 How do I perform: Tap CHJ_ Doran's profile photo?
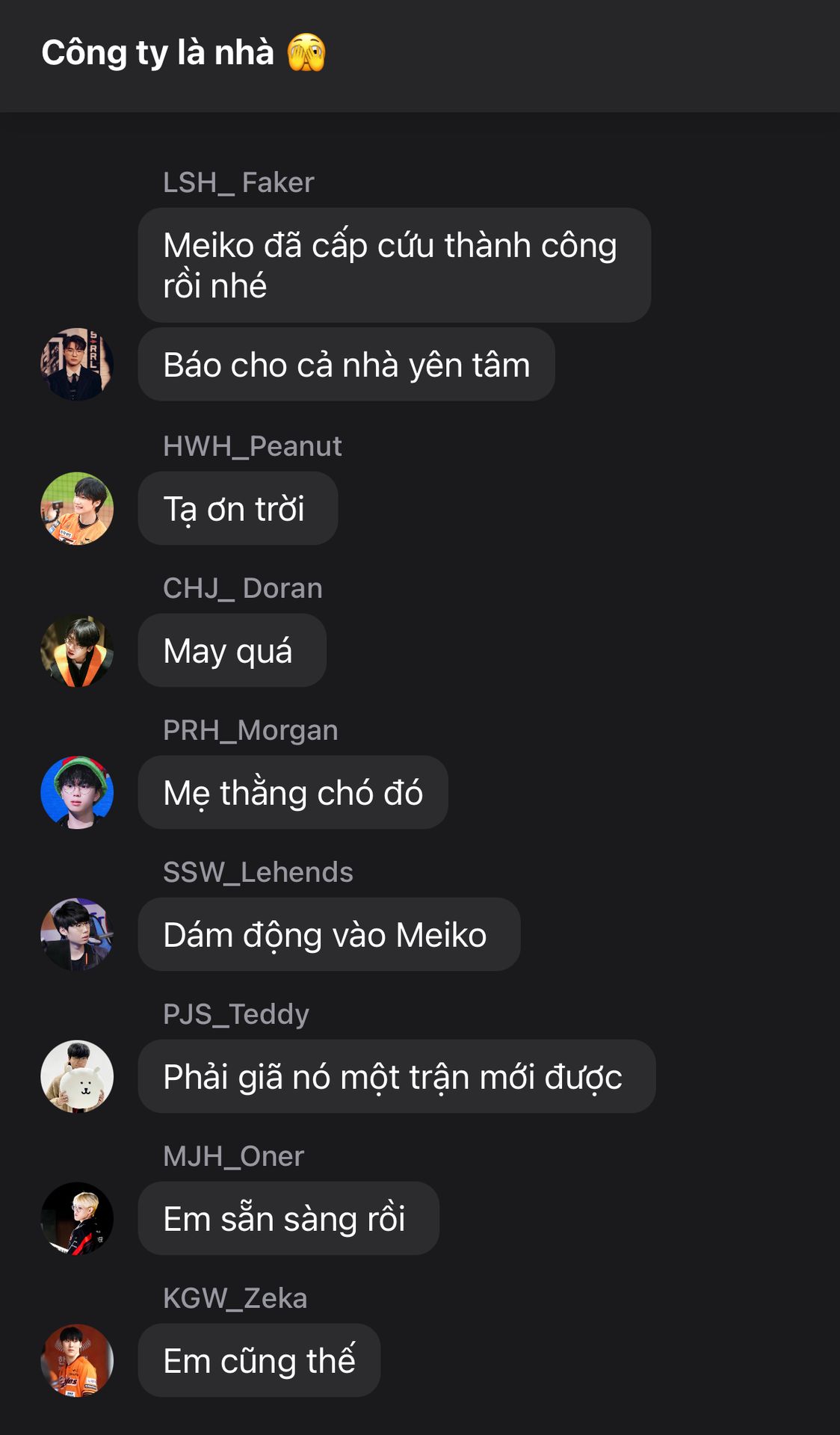pos(77,650)
